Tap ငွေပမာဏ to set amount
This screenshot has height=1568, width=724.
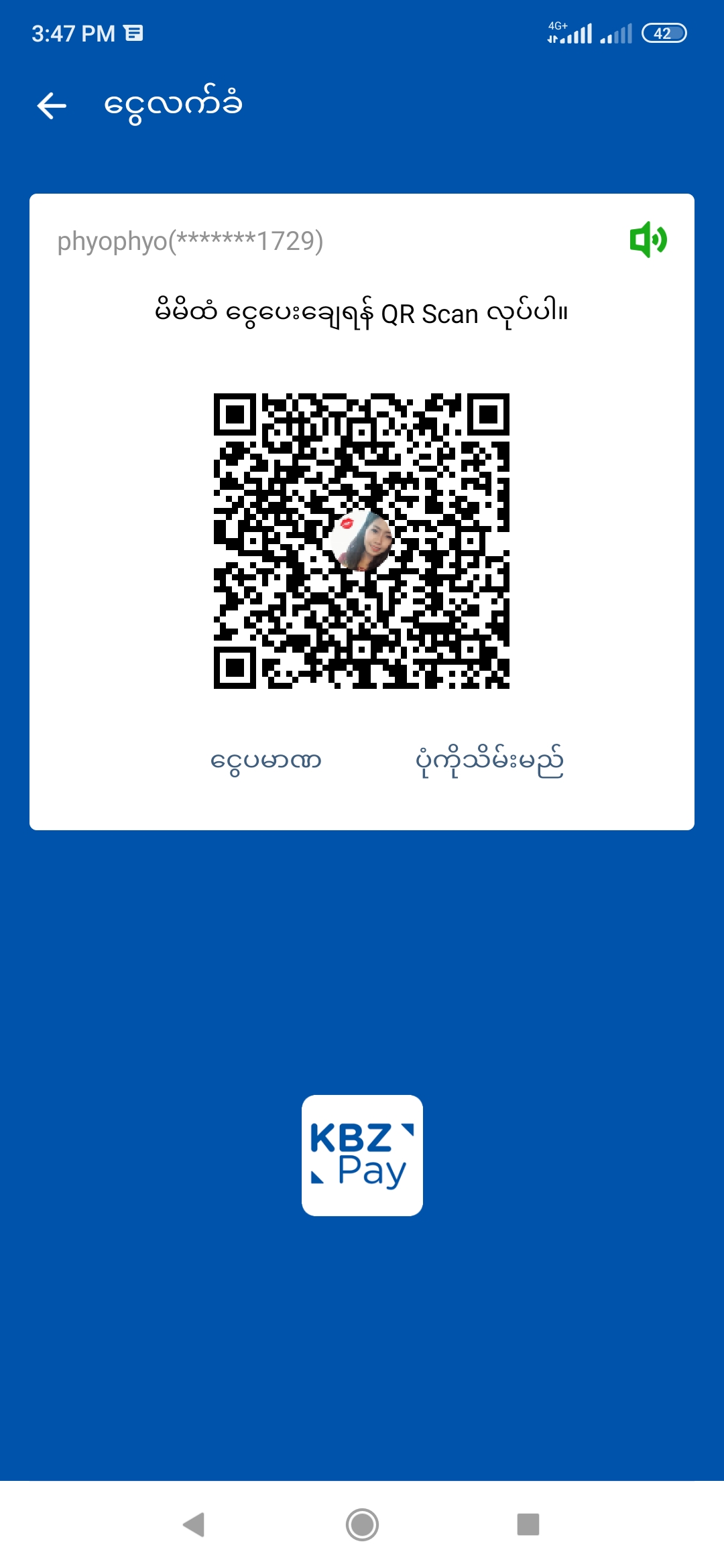coord(266,761)
